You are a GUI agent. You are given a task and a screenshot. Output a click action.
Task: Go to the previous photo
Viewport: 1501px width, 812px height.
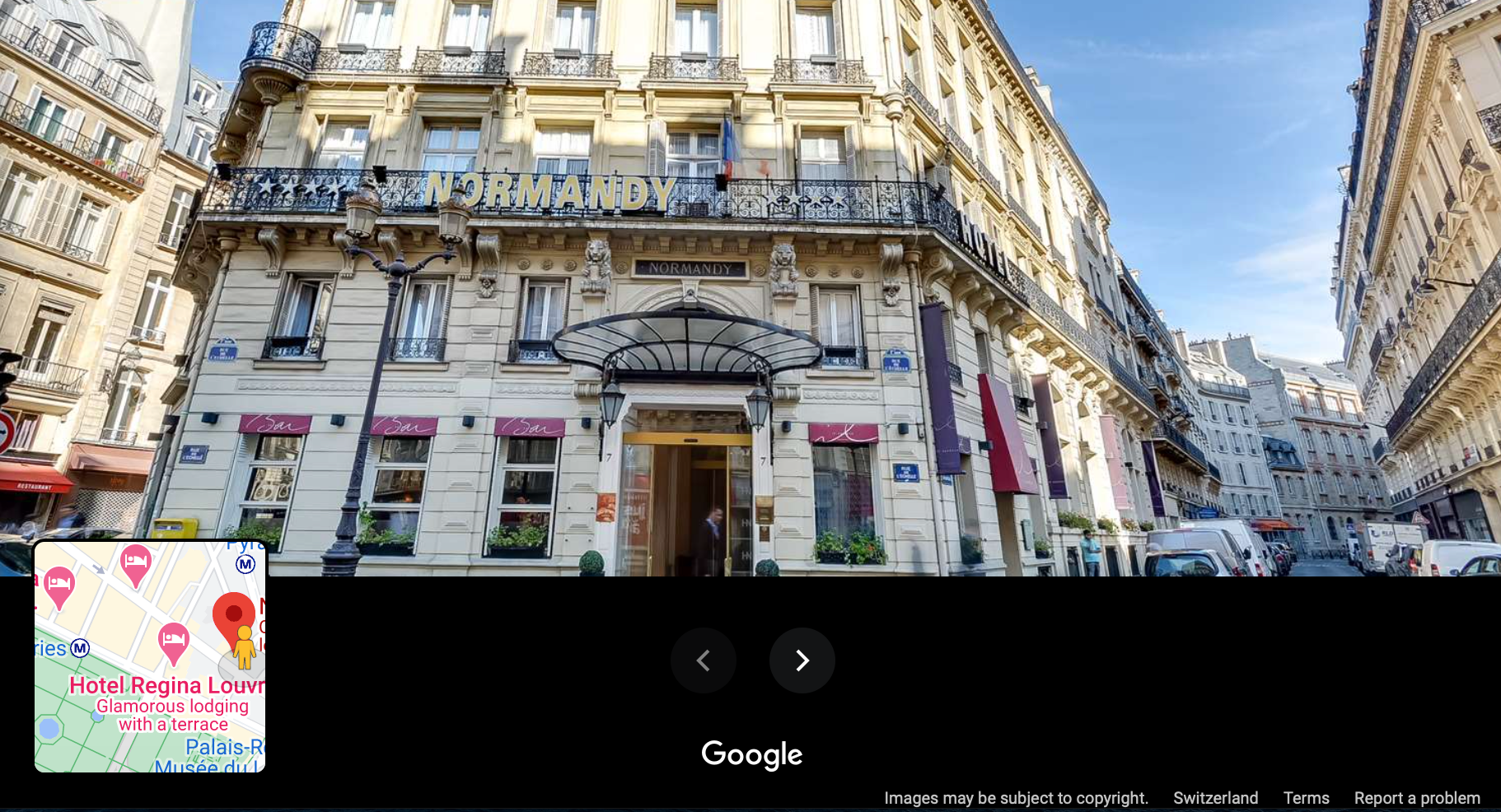click(x=703, y=660)
